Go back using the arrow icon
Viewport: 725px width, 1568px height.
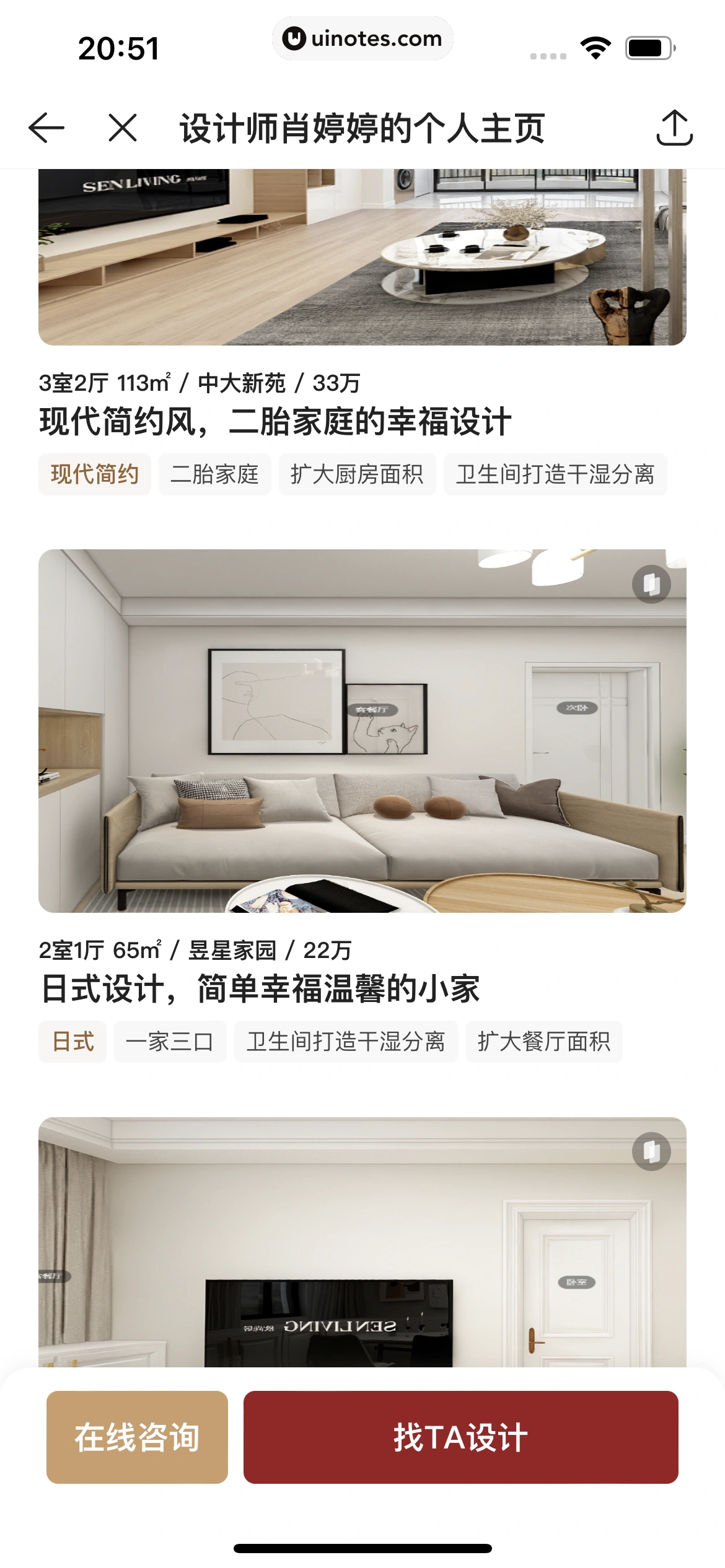(x=46, y=128)
